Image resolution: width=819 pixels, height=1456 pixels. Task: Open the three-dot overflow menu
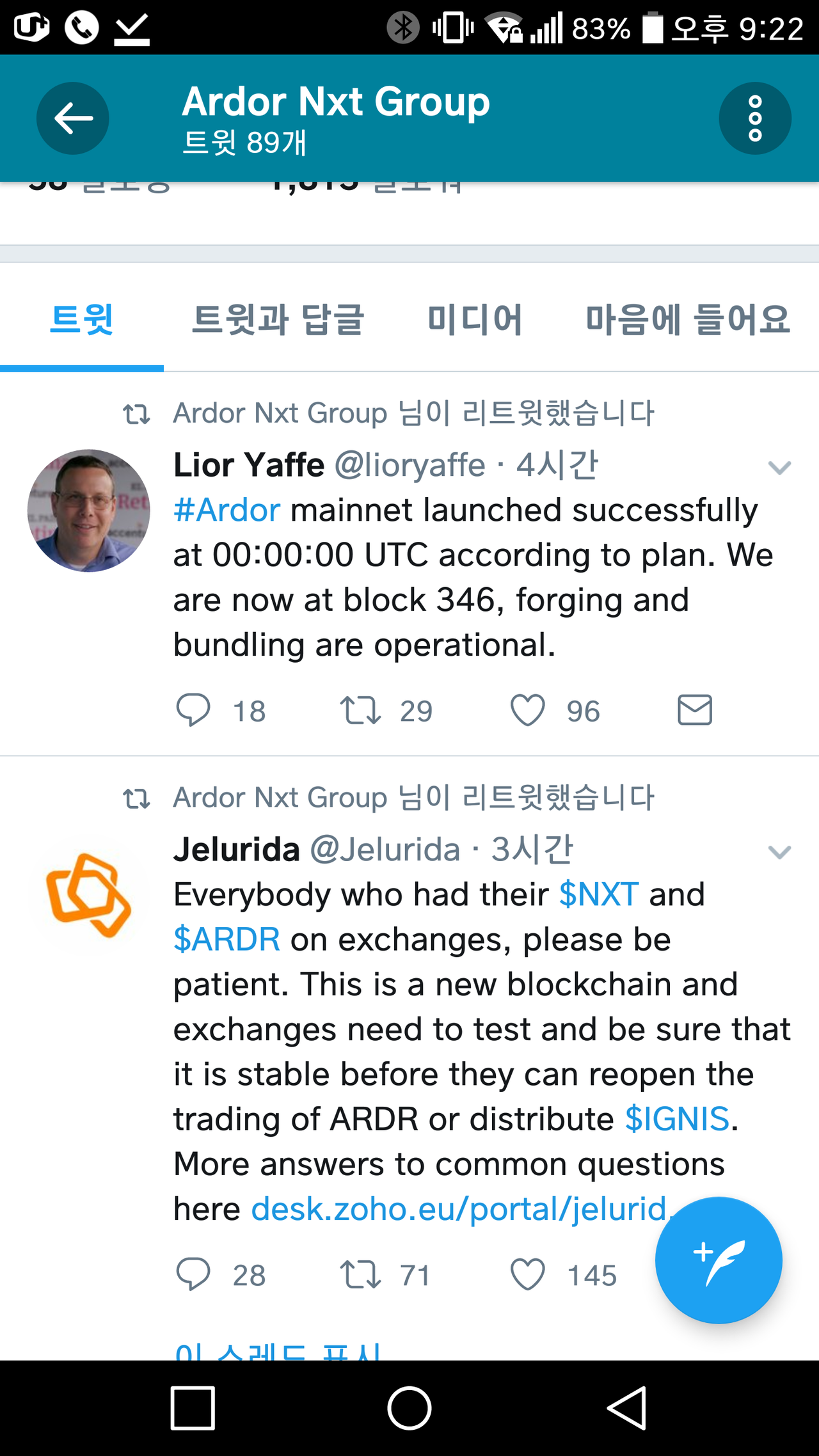755,118
